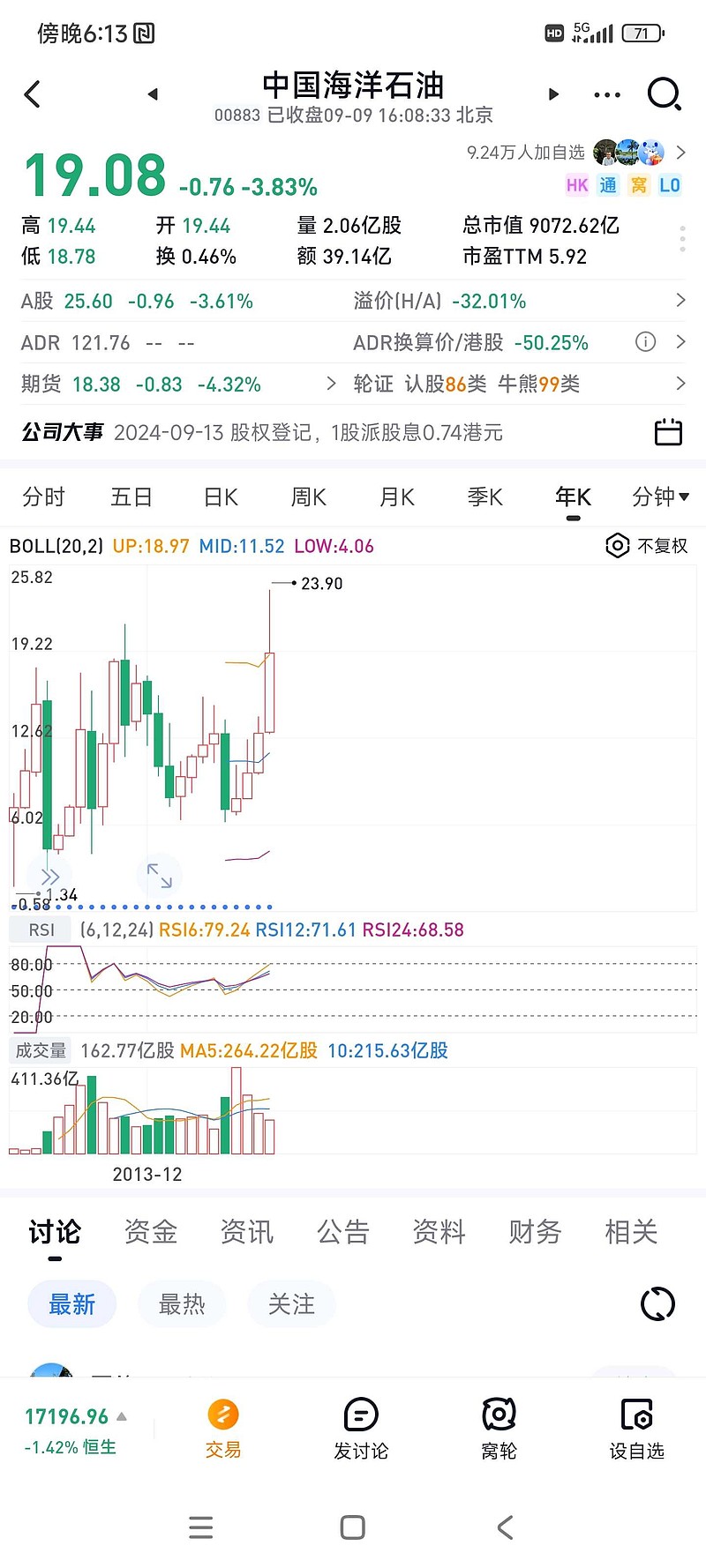This screenshot has height=1568, width=706.
Task: Open the stock search magnifier
Action: (664, 93)
